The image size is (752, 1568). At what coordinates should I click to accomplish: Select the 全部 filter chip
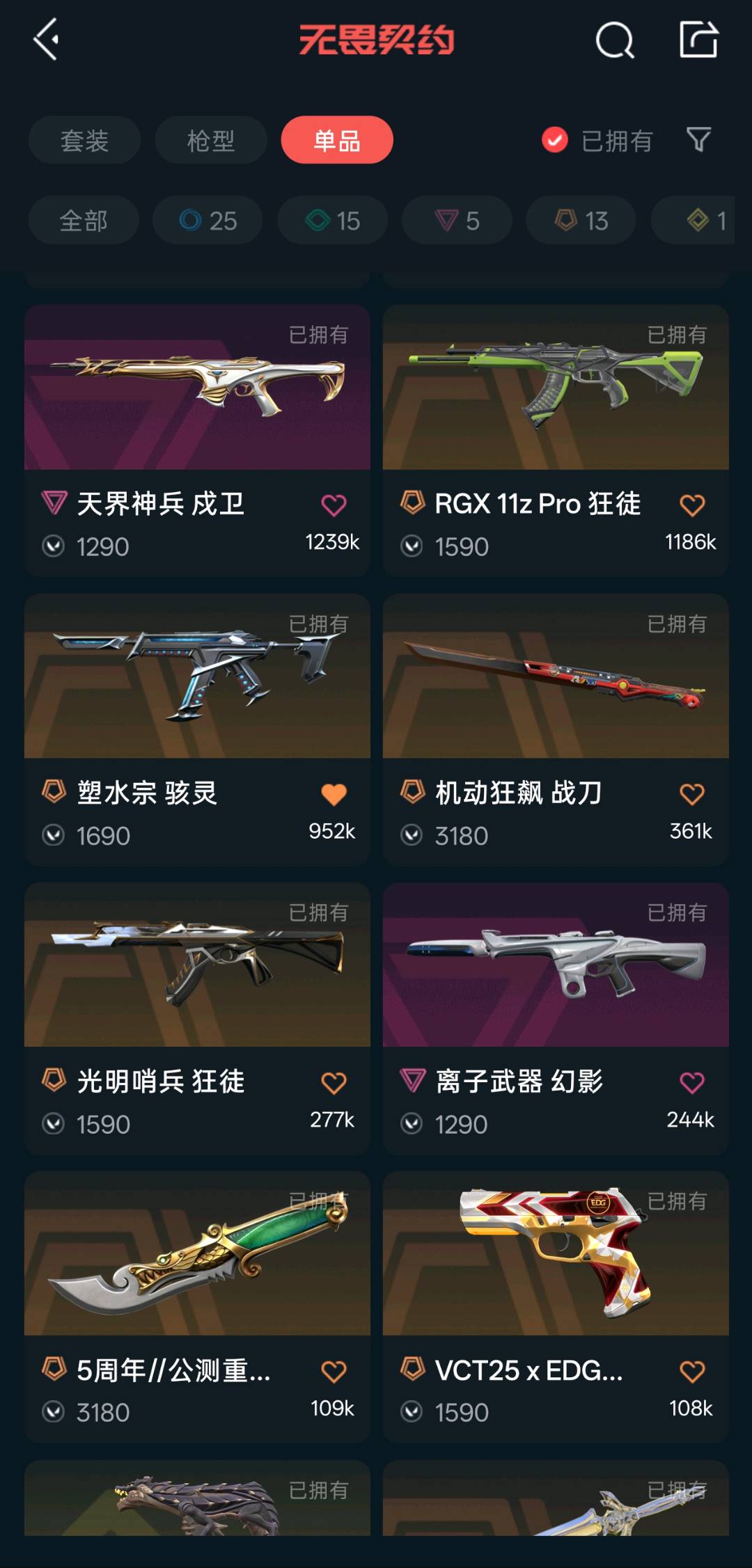84,220
